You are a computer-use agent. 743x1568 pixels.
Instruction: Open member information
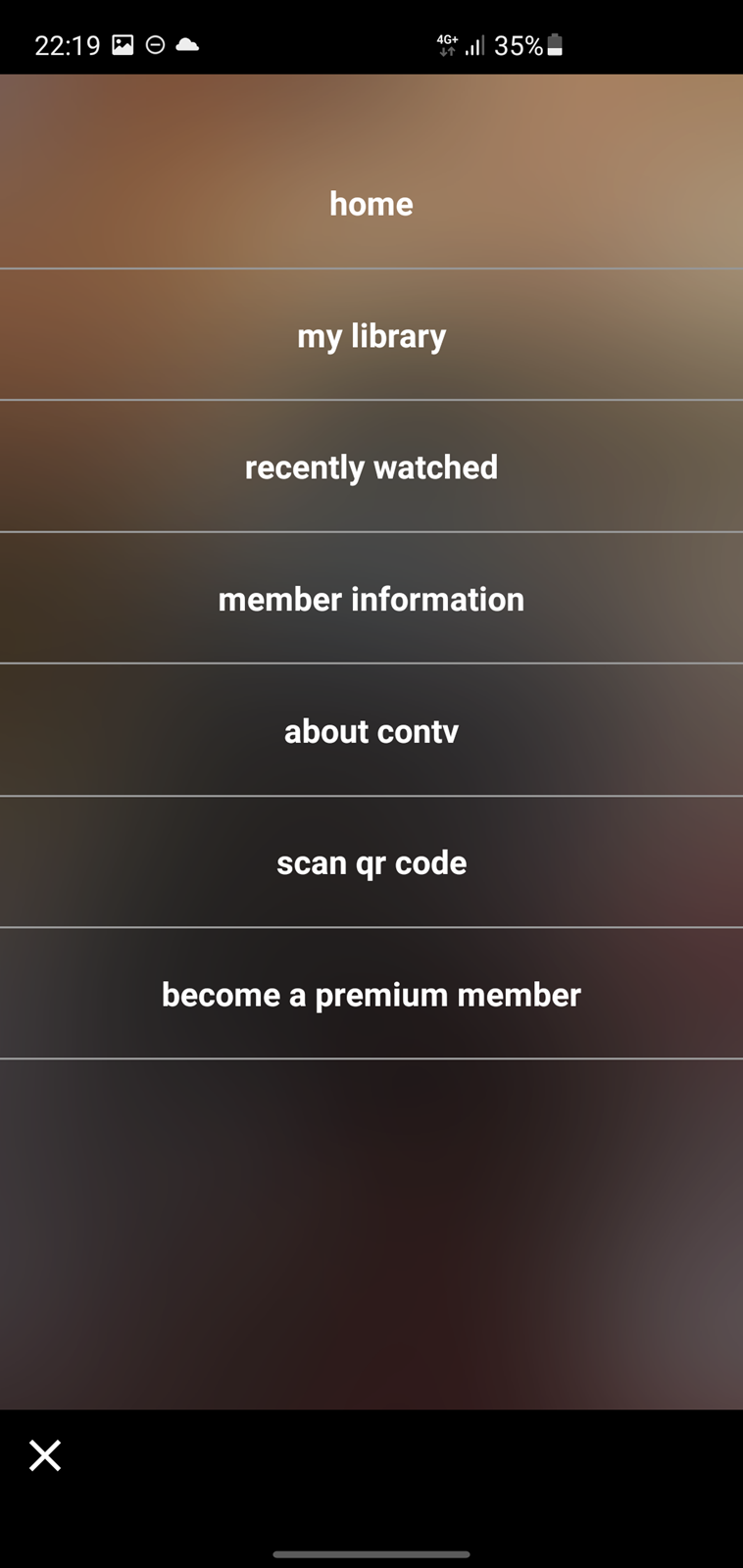coord(371,599)
